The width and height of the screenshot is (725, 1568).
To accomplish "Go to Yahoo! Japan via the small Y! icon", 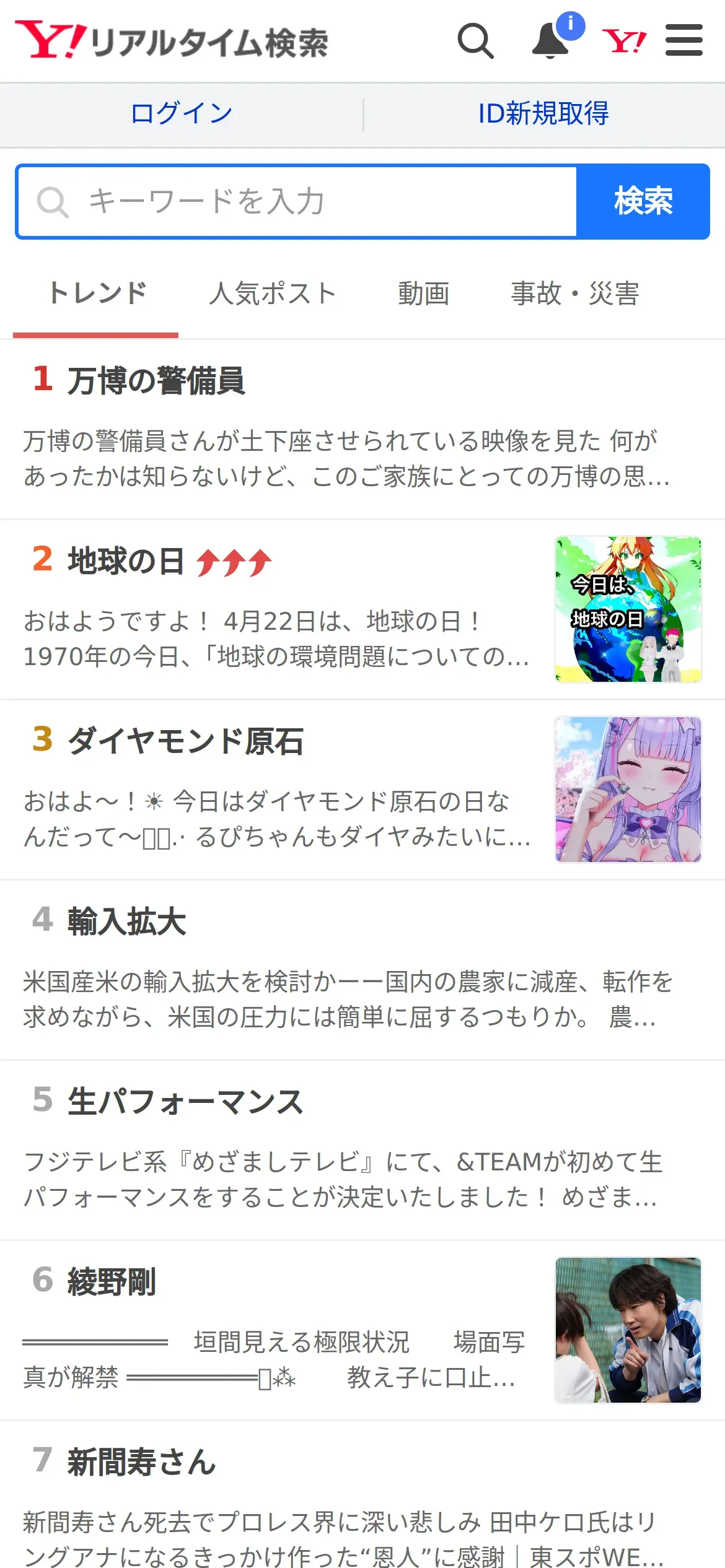I will click(x=624, y=41).
